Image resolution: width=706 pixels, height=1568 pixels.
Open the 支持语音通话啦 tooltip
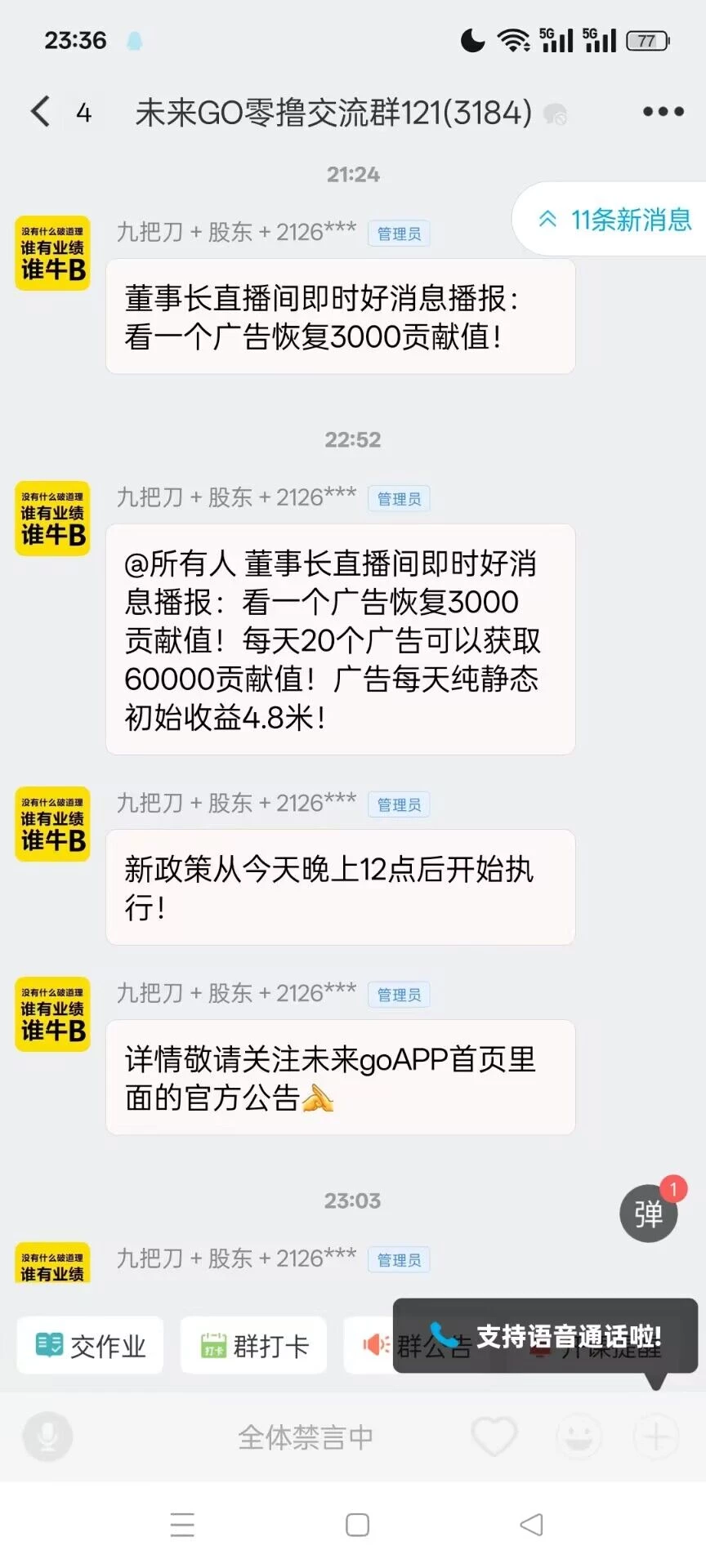coord(546,1337)
